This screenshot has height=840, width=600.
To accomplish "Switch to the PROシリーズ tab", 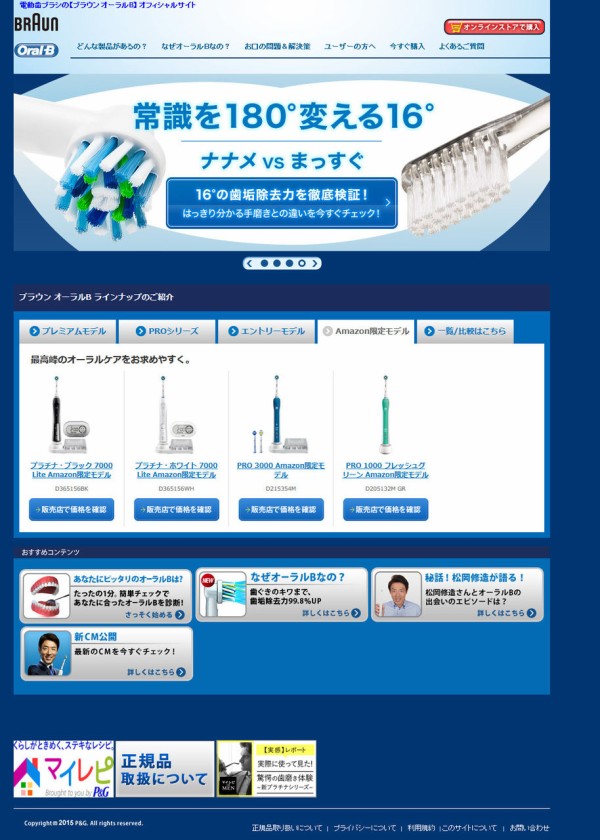I will (166, 331).
